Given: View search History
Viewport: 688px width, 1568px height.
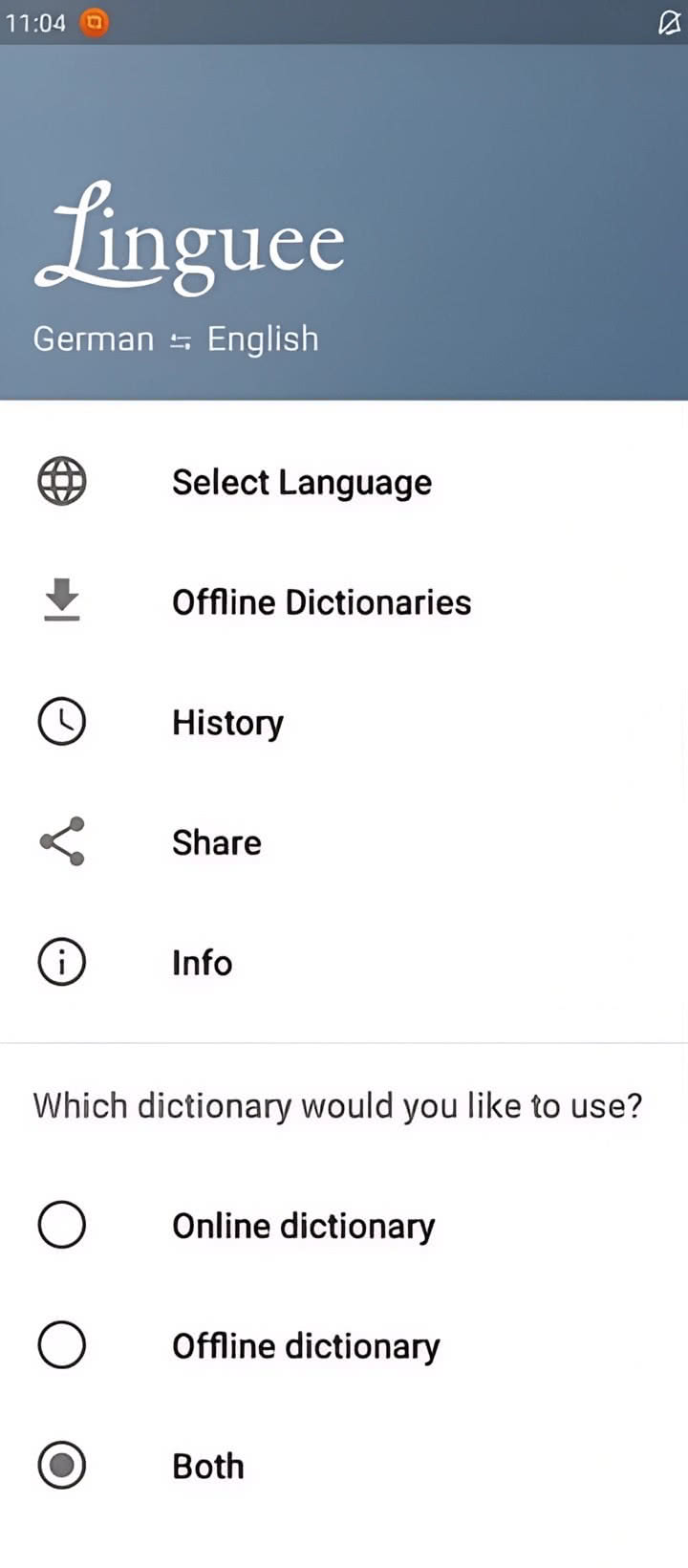Looking at the screenshot, I should pos(227,723).
